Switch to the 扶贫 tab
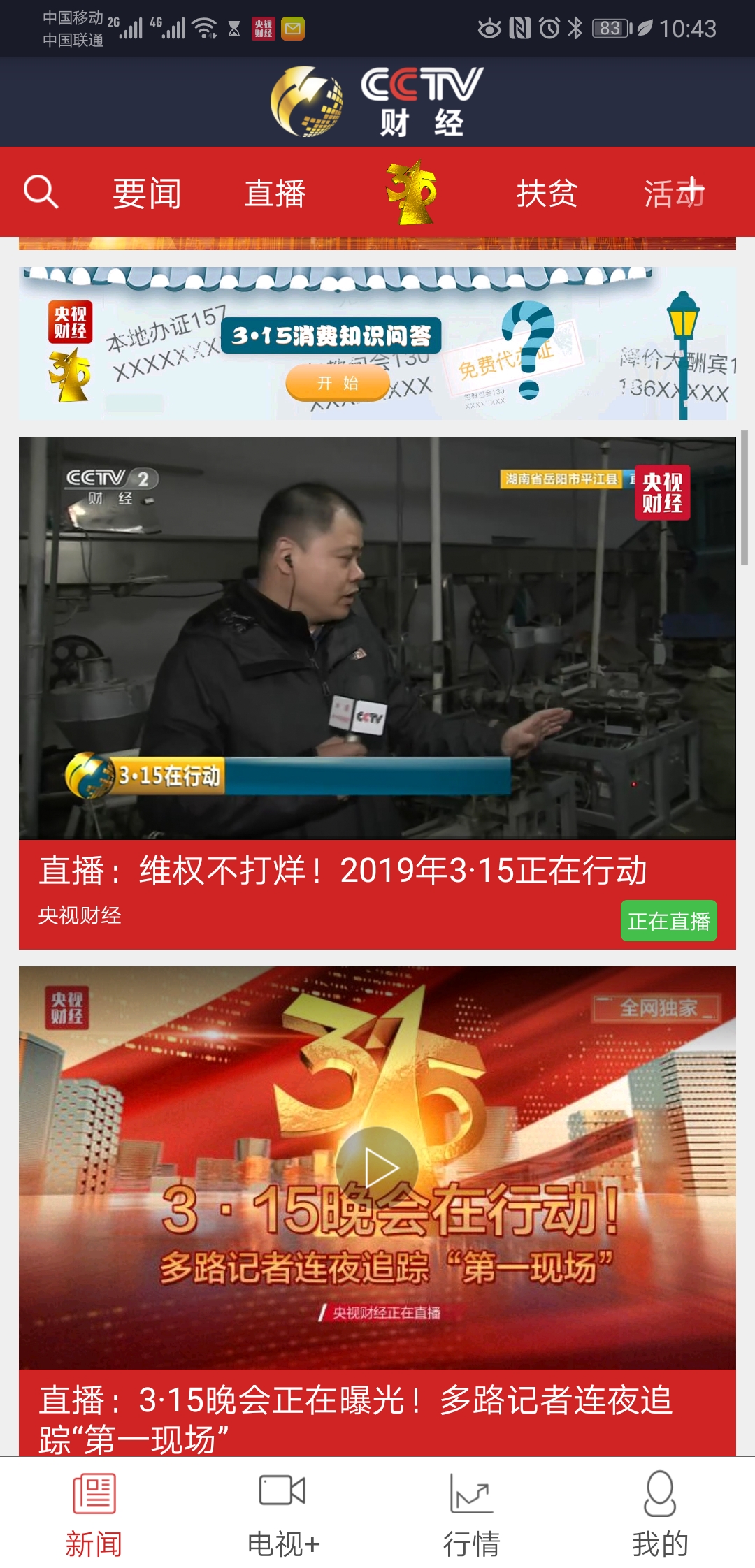Viewport: 755px width, 1568px height. [x=547, y=194]
